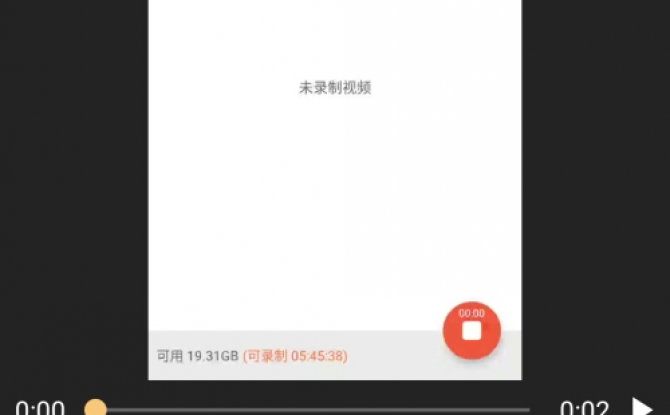Viewport: 670px width, 415px height.
Task: Play the video preview
Action: (642, 407)
